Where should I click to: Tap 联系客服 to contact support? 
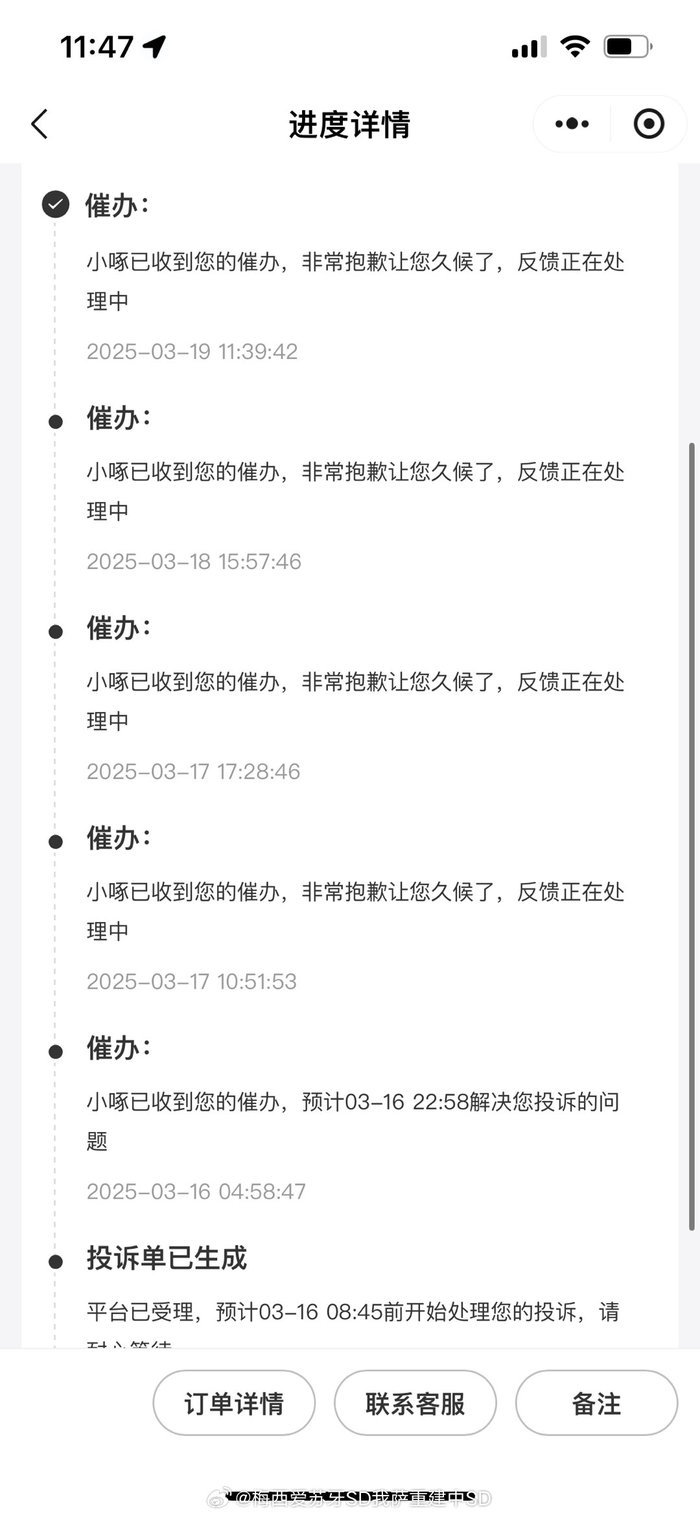(x=415, y=1403)
